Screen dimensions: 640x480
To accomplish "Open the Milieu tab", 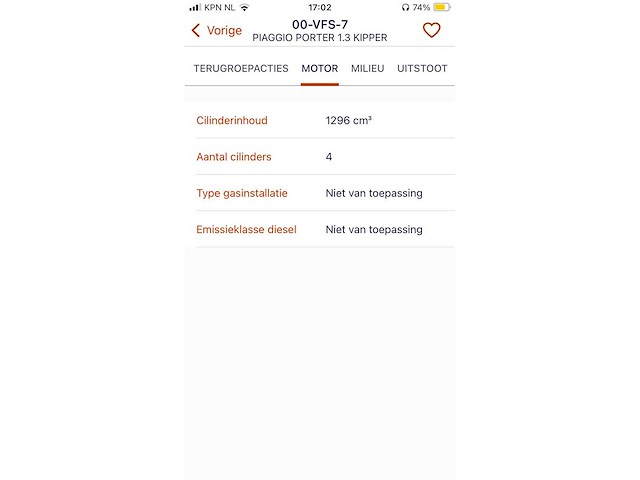I will click(367, 69).
